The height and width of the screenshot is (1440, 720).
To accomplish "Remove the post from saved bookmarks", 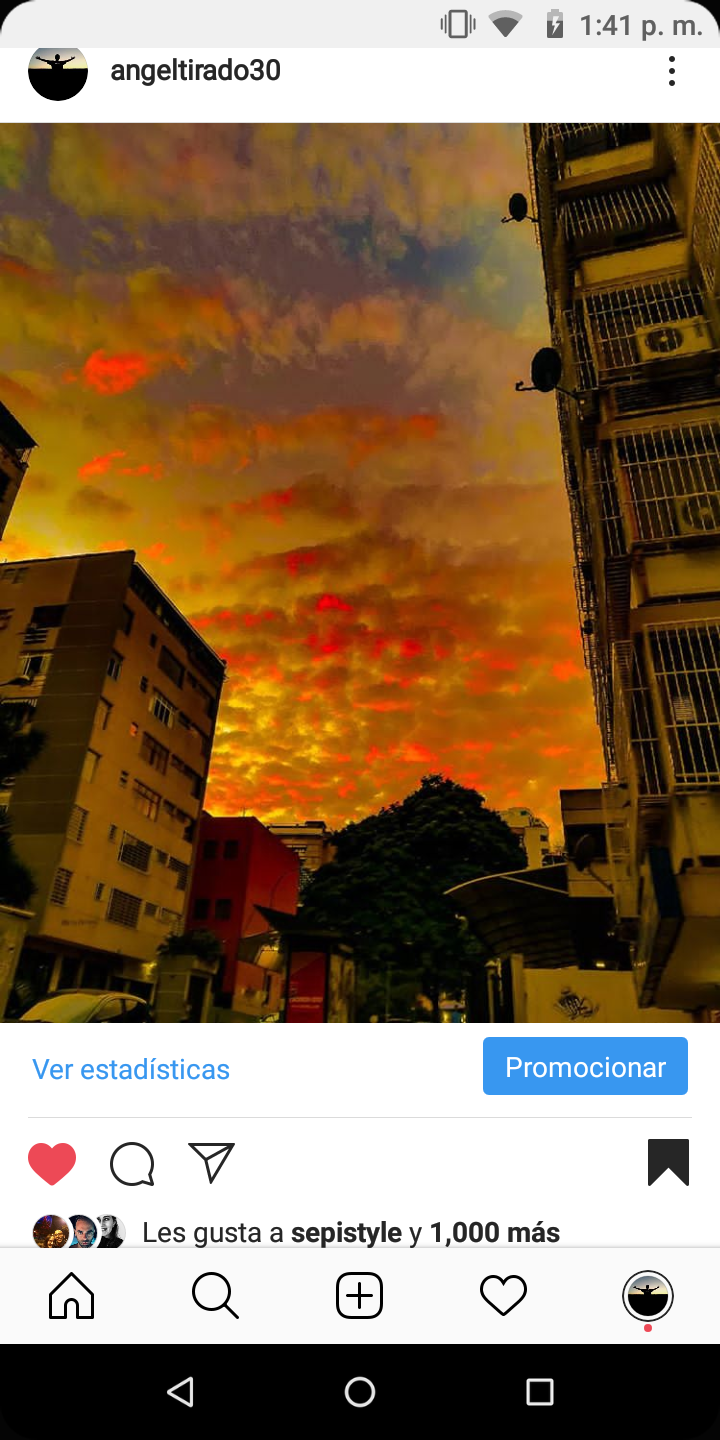I will tap(668, 1163).
